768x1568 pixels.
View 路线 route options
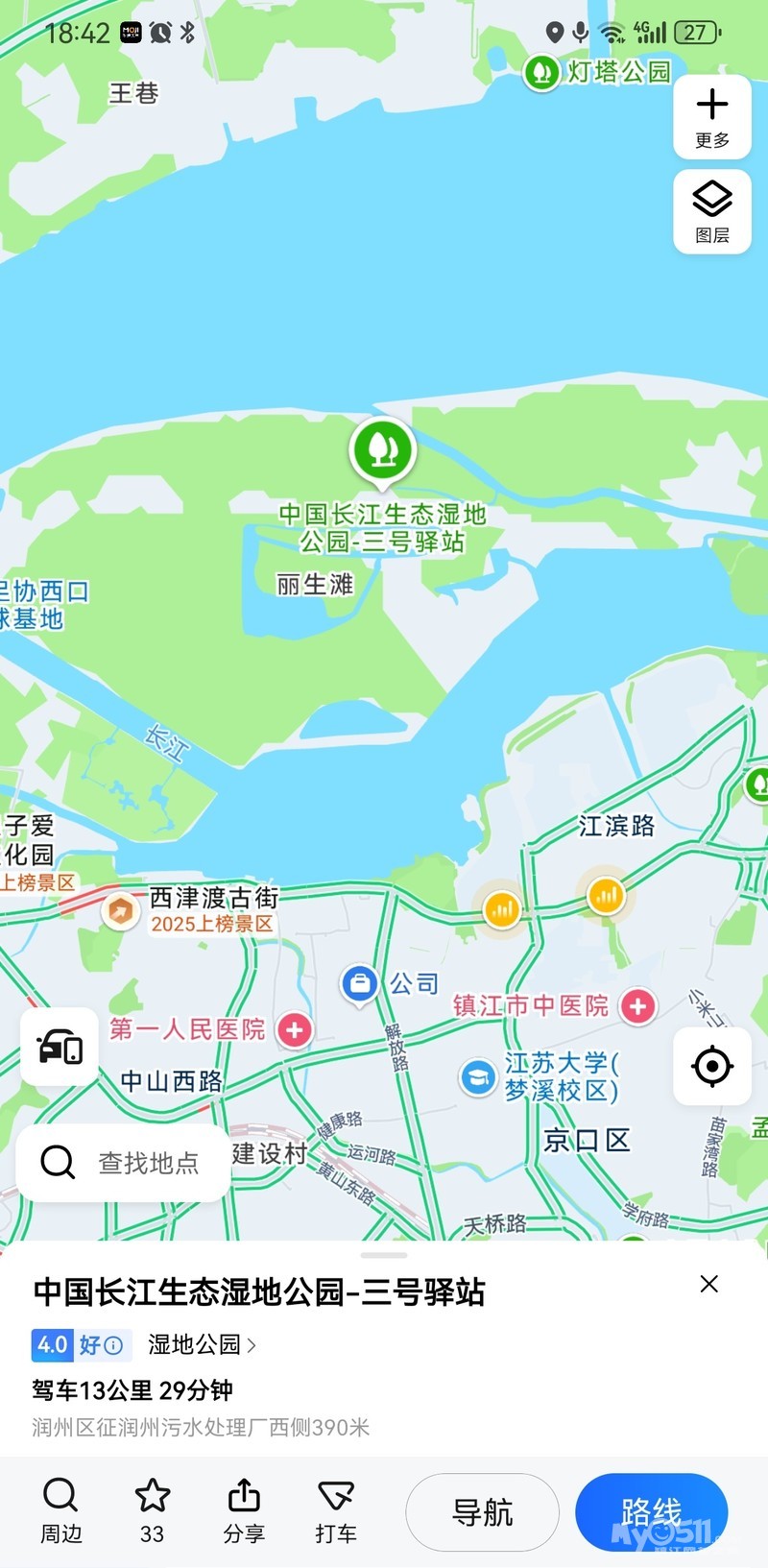(x=651, y=1512)
